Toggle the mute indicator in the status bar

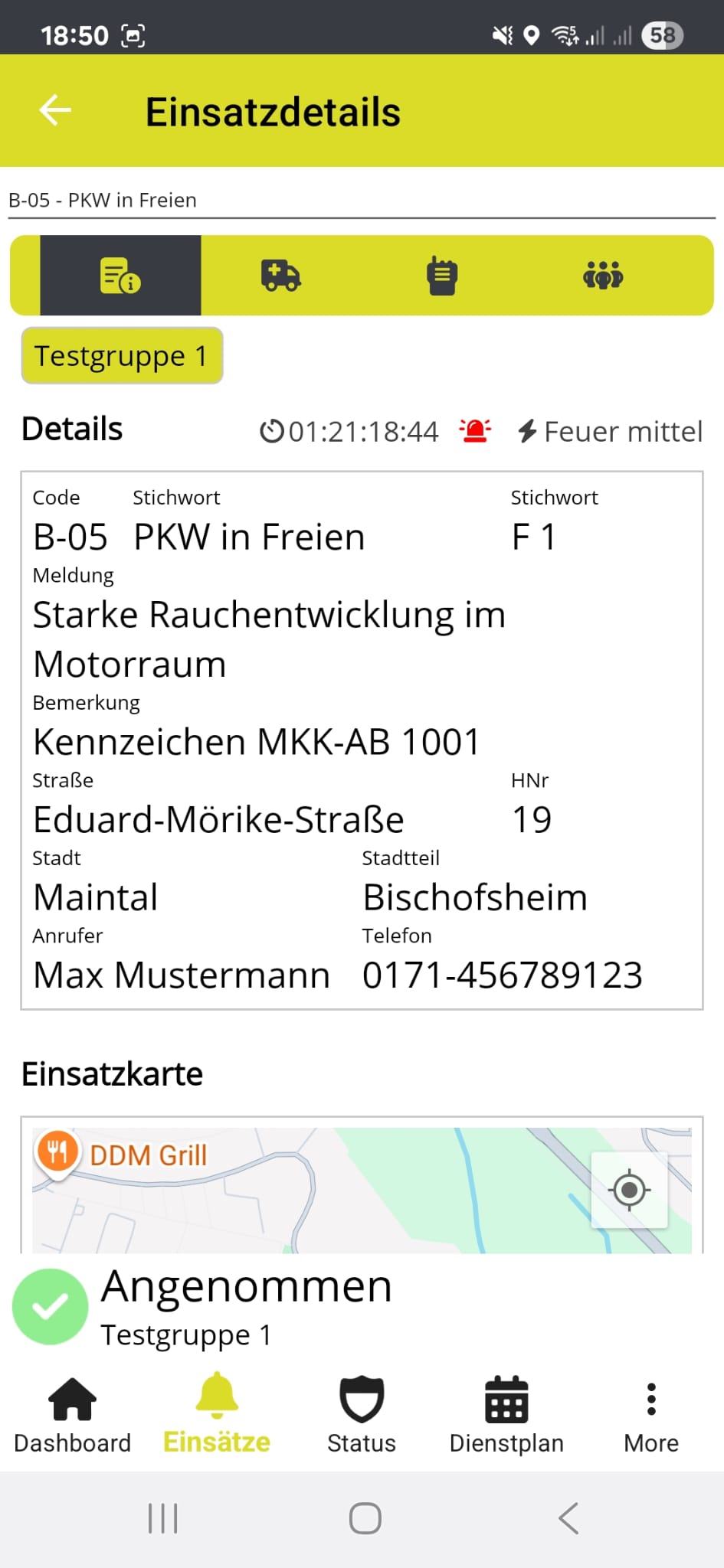click(503, 34)
